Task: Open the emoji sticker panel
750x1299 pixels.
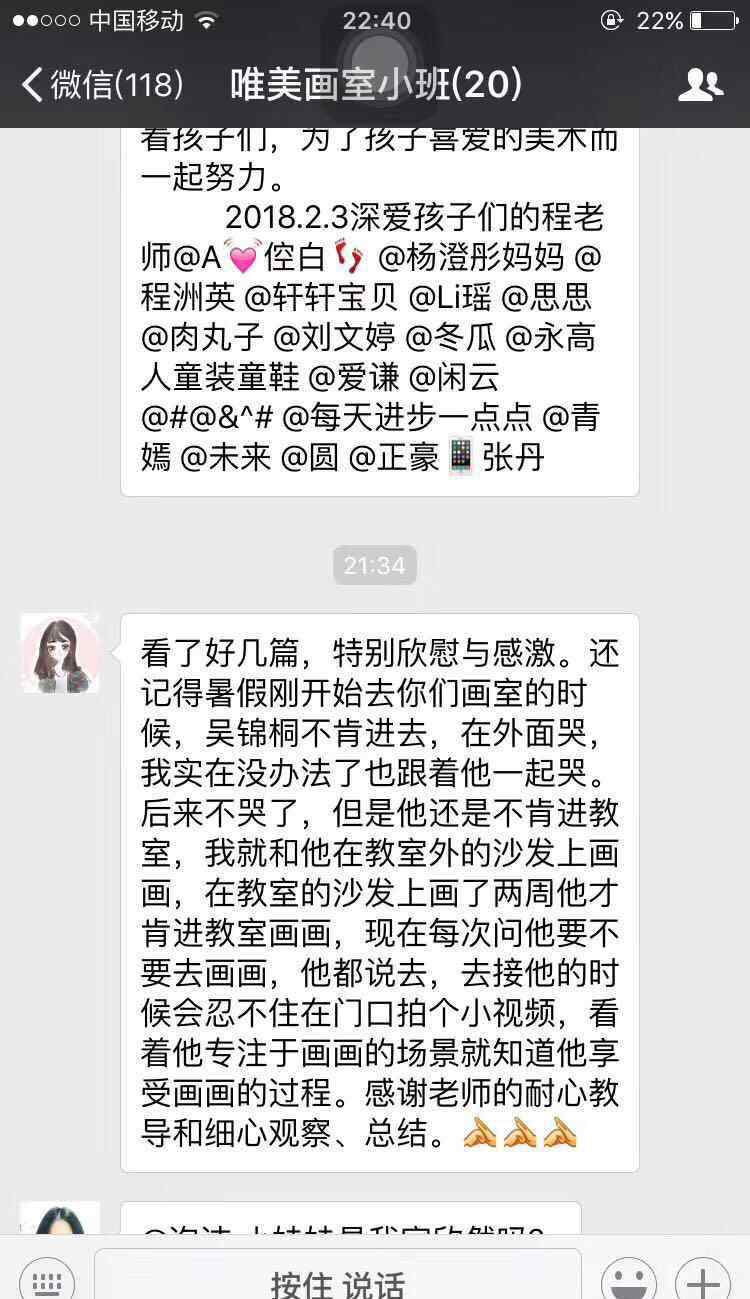Action: pos(629,1281)
